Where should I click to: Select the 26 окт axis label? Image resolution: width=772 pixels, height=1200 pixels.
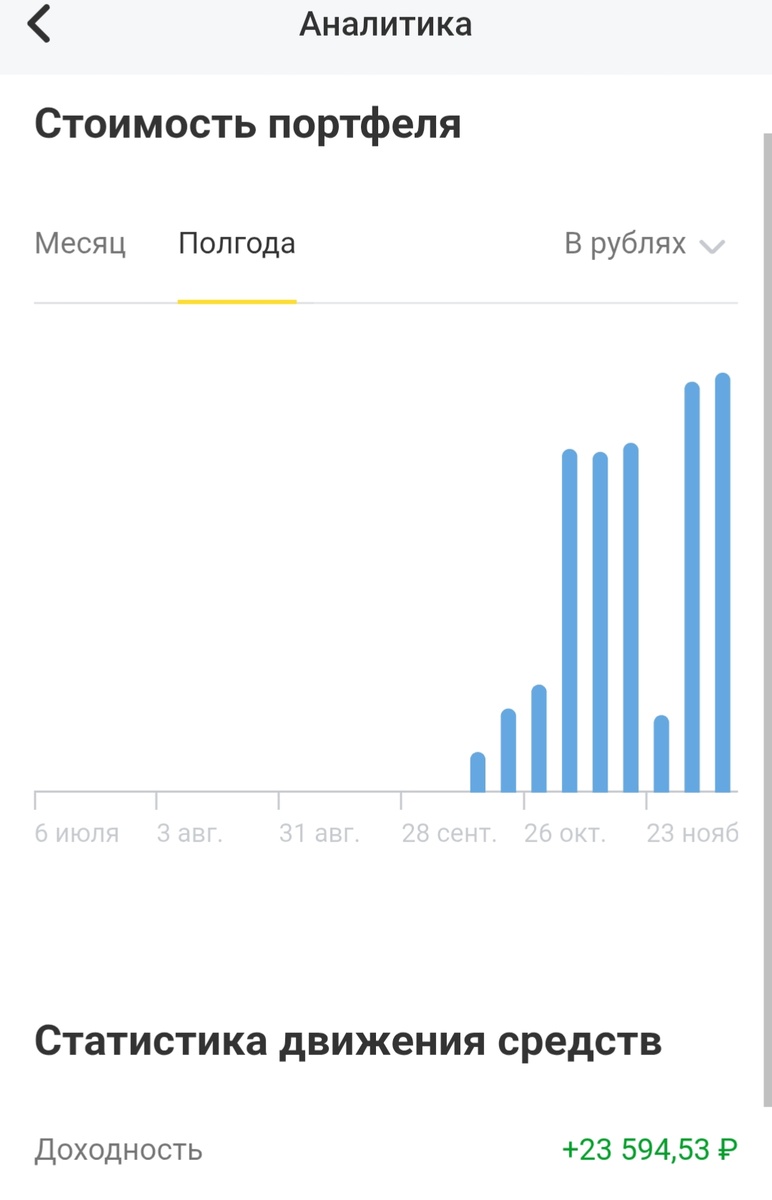(x=565, y=831)
